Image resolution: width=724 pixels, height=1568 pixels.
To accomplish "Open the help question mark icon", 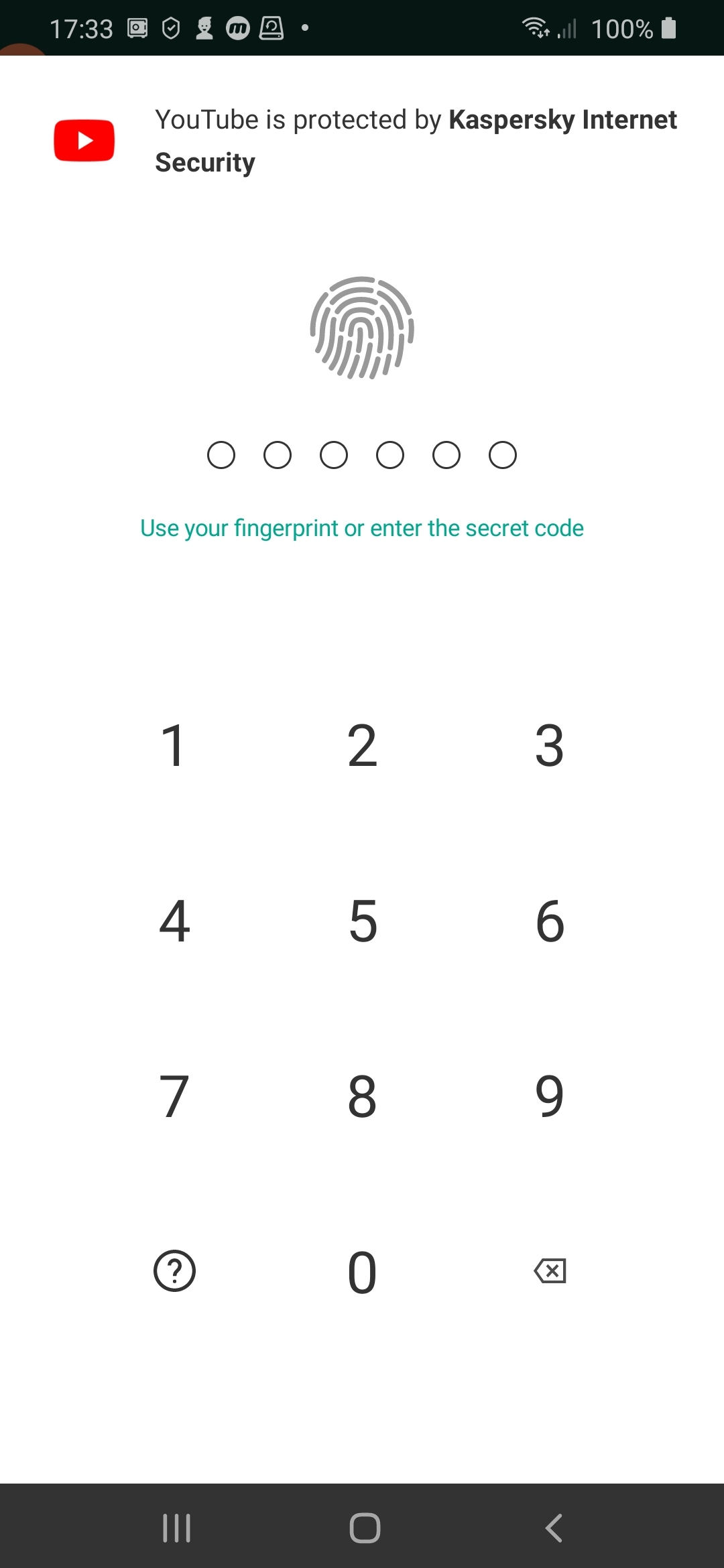I will point(174,1270).
